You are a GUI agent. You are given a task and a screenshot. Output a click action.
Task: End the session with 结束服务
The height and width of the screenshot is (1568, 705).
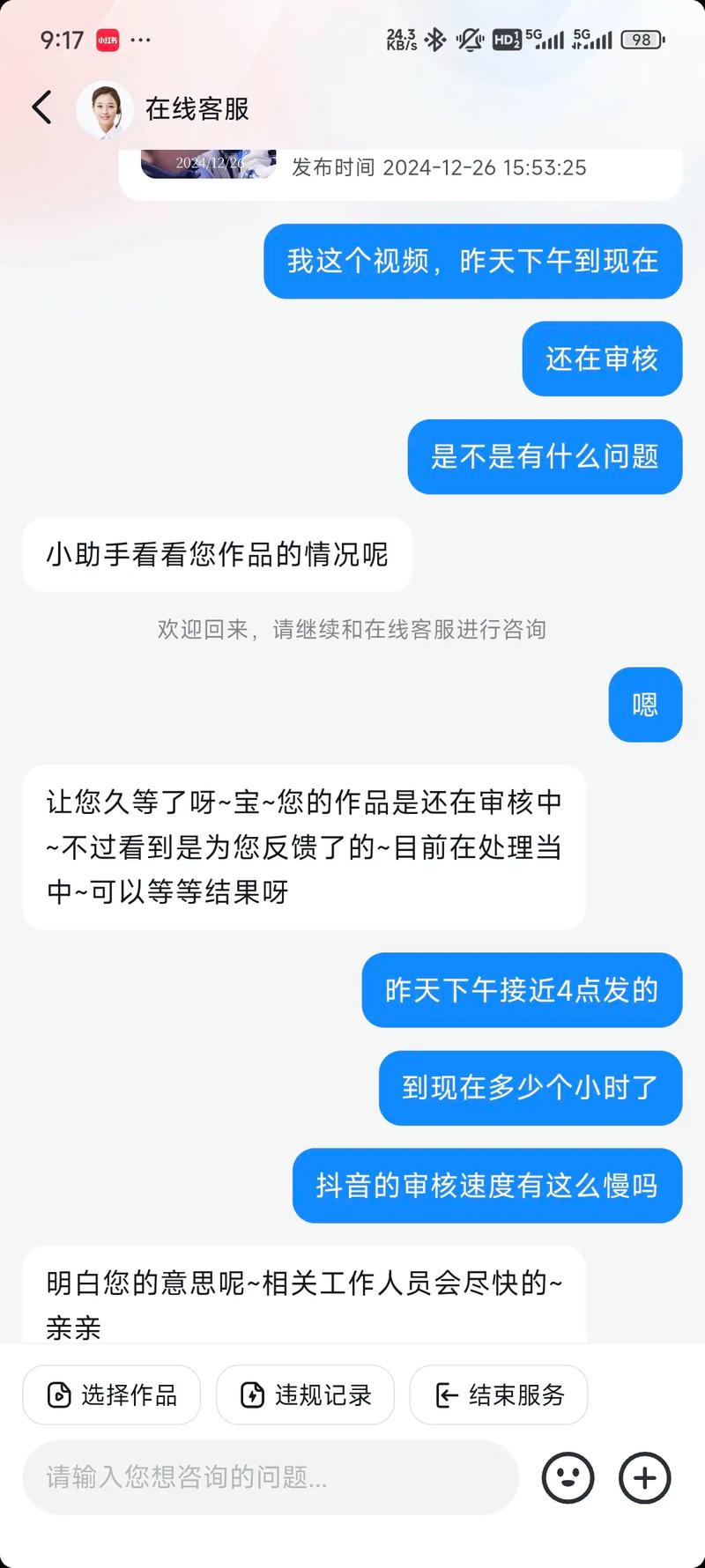[x=499, y=1394]
